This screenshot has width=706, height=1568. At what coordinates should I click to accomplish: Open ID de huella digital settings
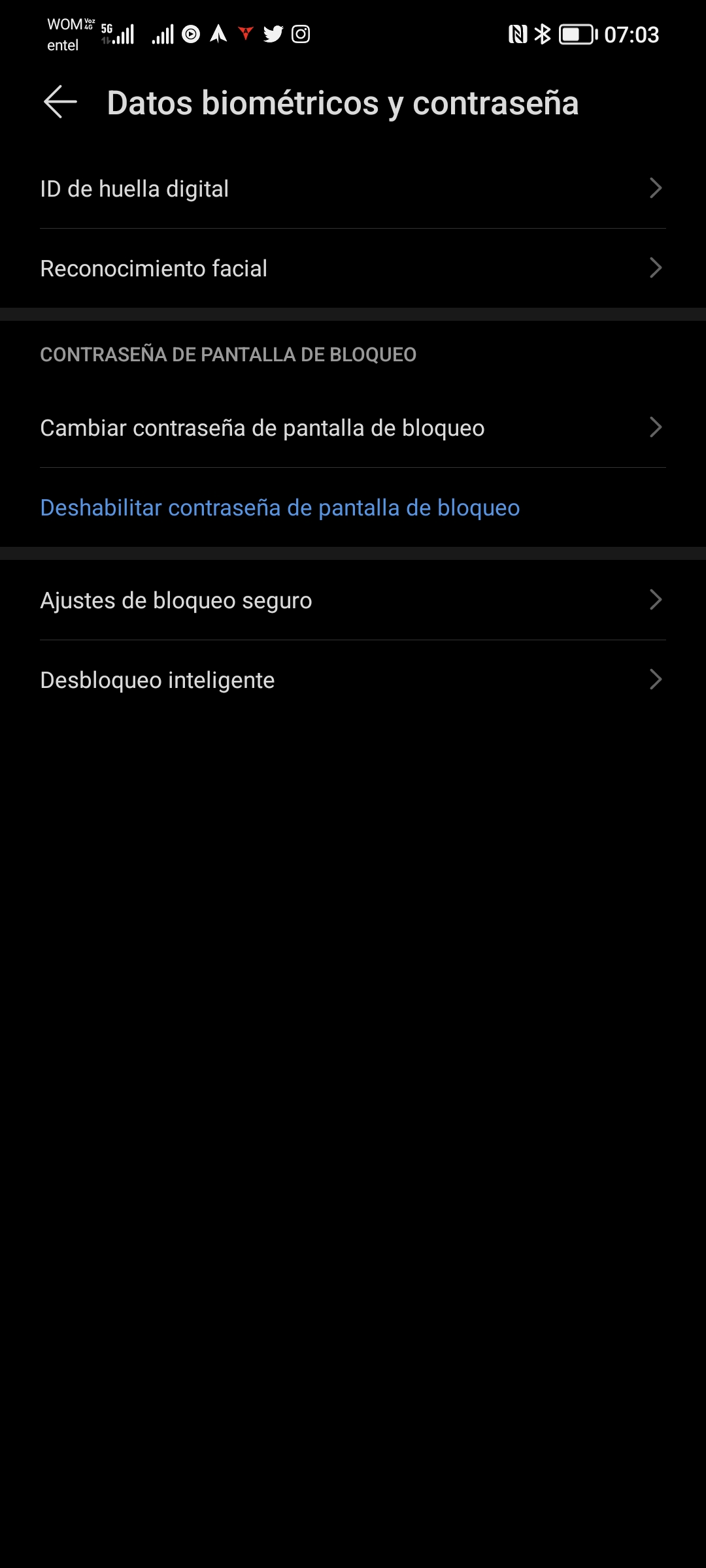[353, 189]
